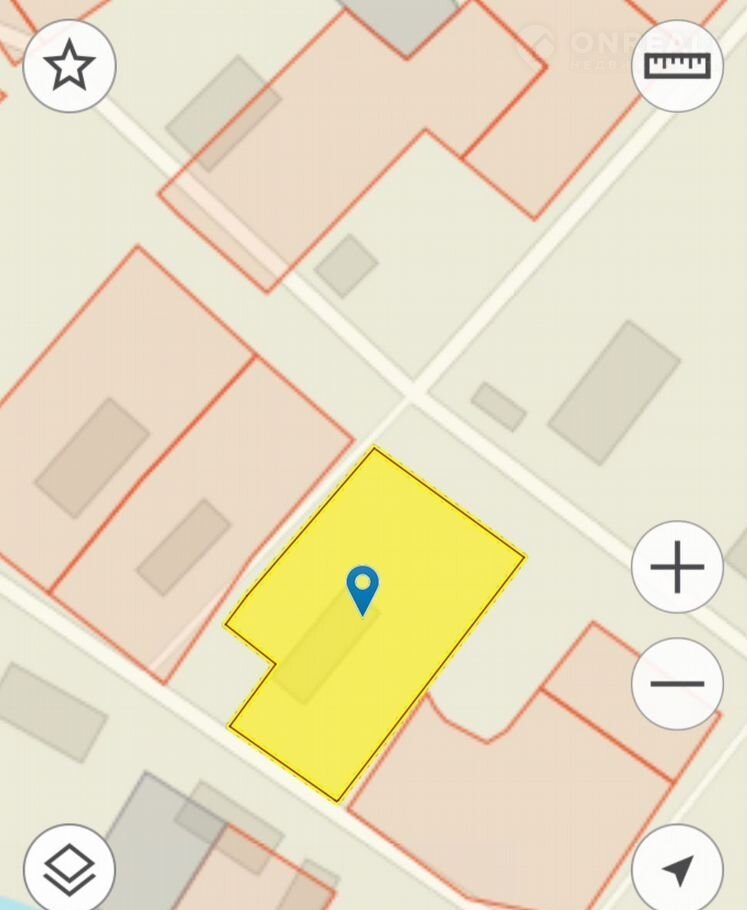The width and height of the screenshot is (747, 910).
Task: Open the ruler measurement tool
Action: (677, 66)
